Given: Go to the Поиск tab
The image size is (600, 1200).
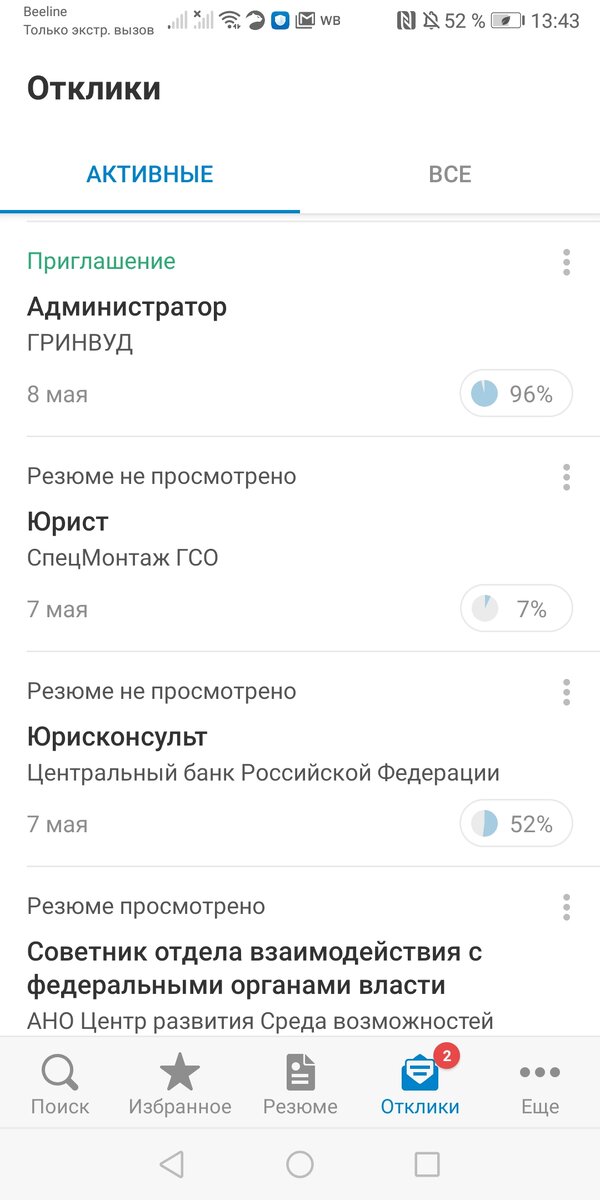Looking at the screenshot, I should pyautogui.click(x=60, y=1085).
